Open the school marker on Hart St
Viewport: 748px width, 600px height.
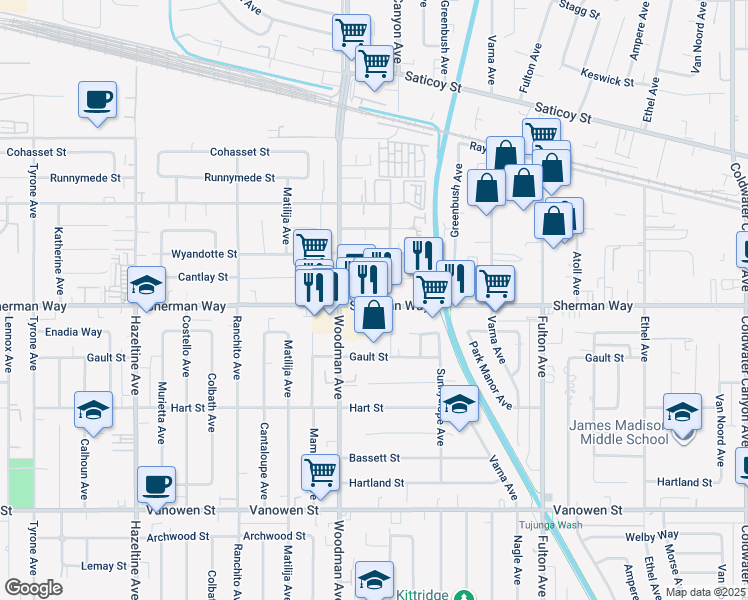pyautogui.click(x=459, y=405)
